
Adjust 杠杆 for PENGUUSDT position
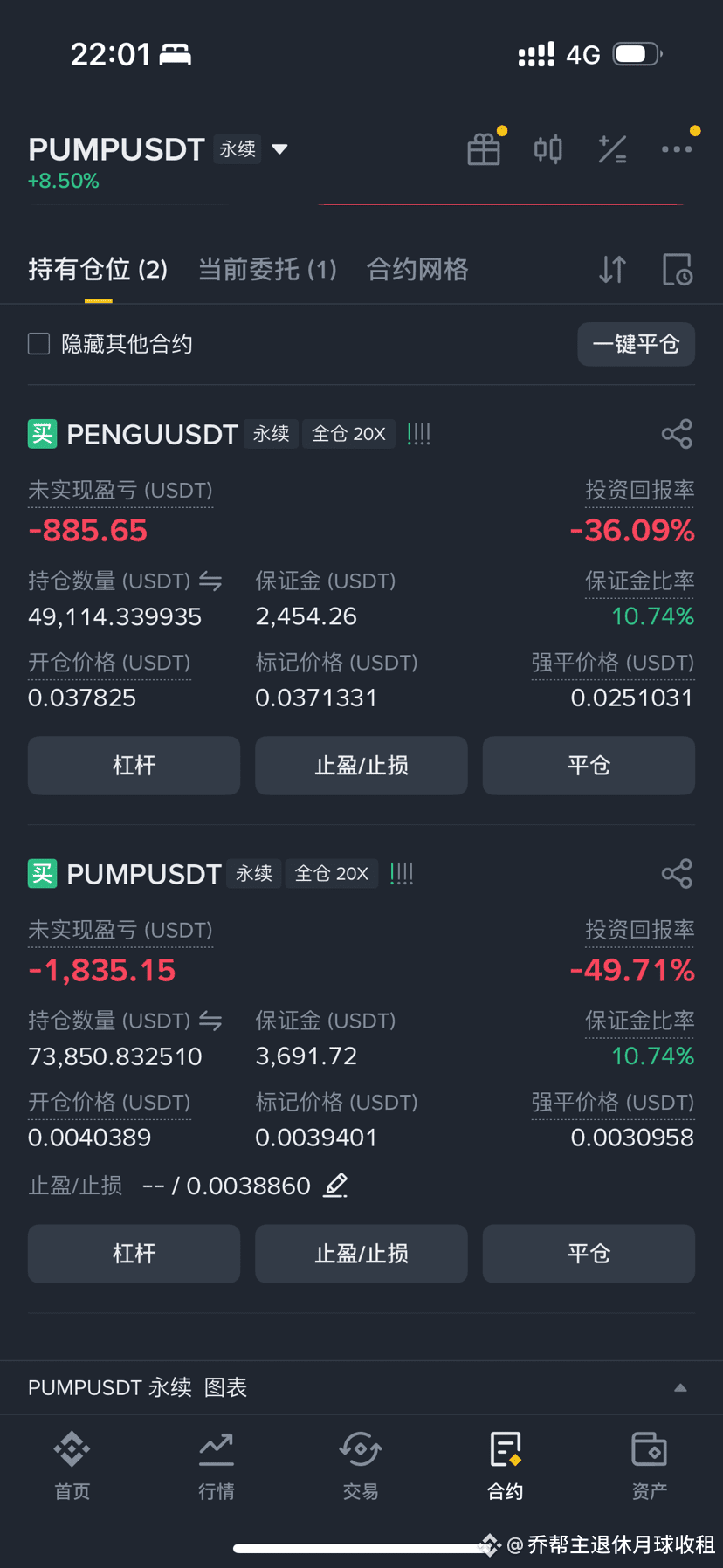pos(134,766)
